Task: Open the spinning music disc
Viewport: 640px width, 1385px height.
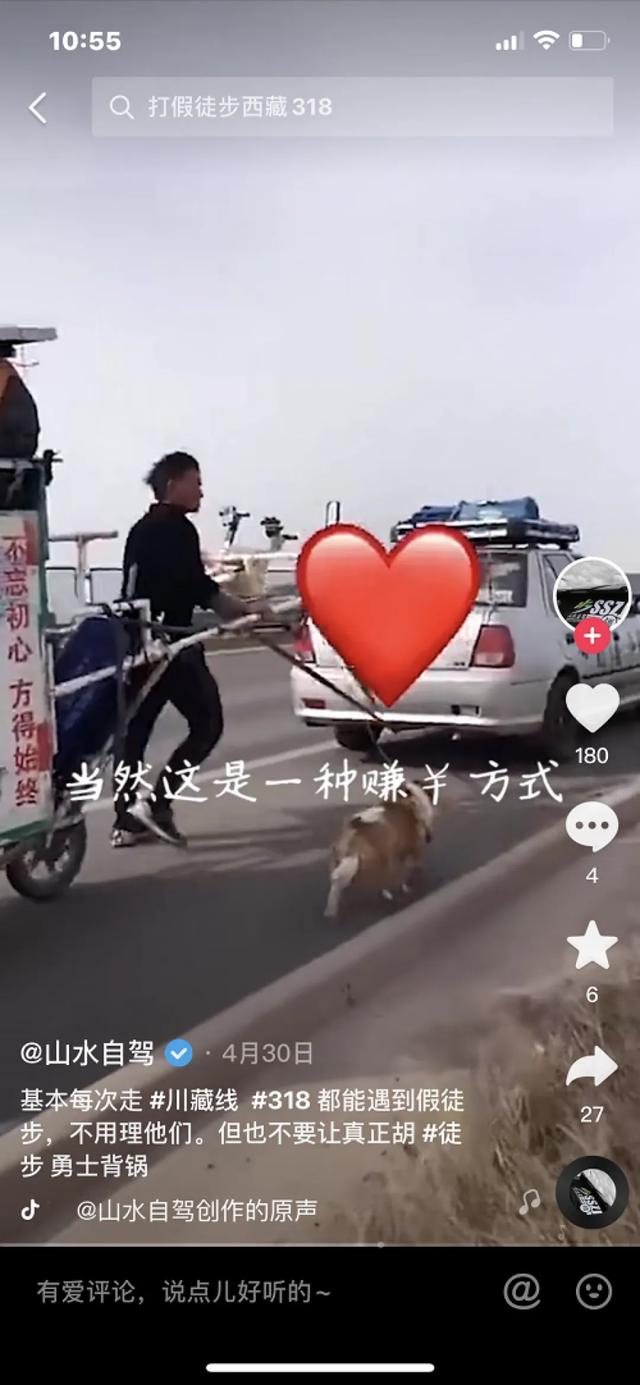Action: (x=592, y=1191)
